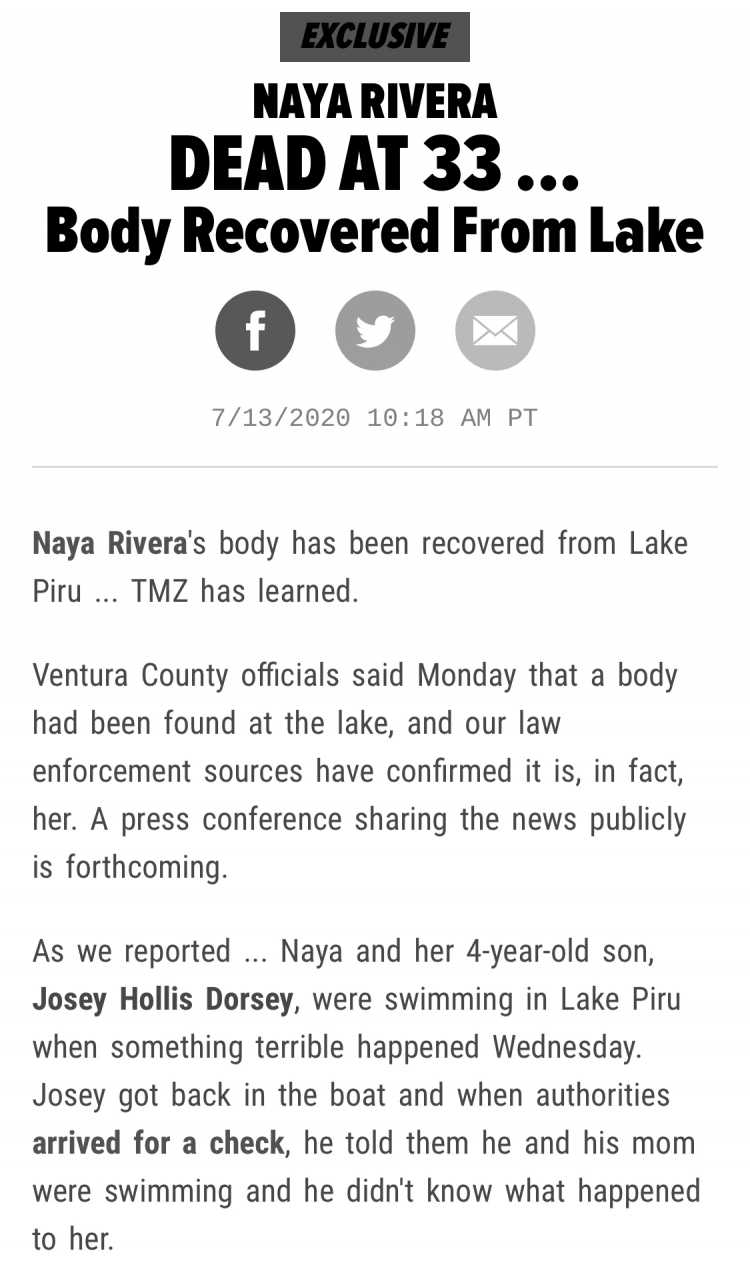The width and height of the screenshot is (750, 1277).
Task: Open the Josey Hollis Dorsey link
Action: pyautogui.click(x=164, y=999)
